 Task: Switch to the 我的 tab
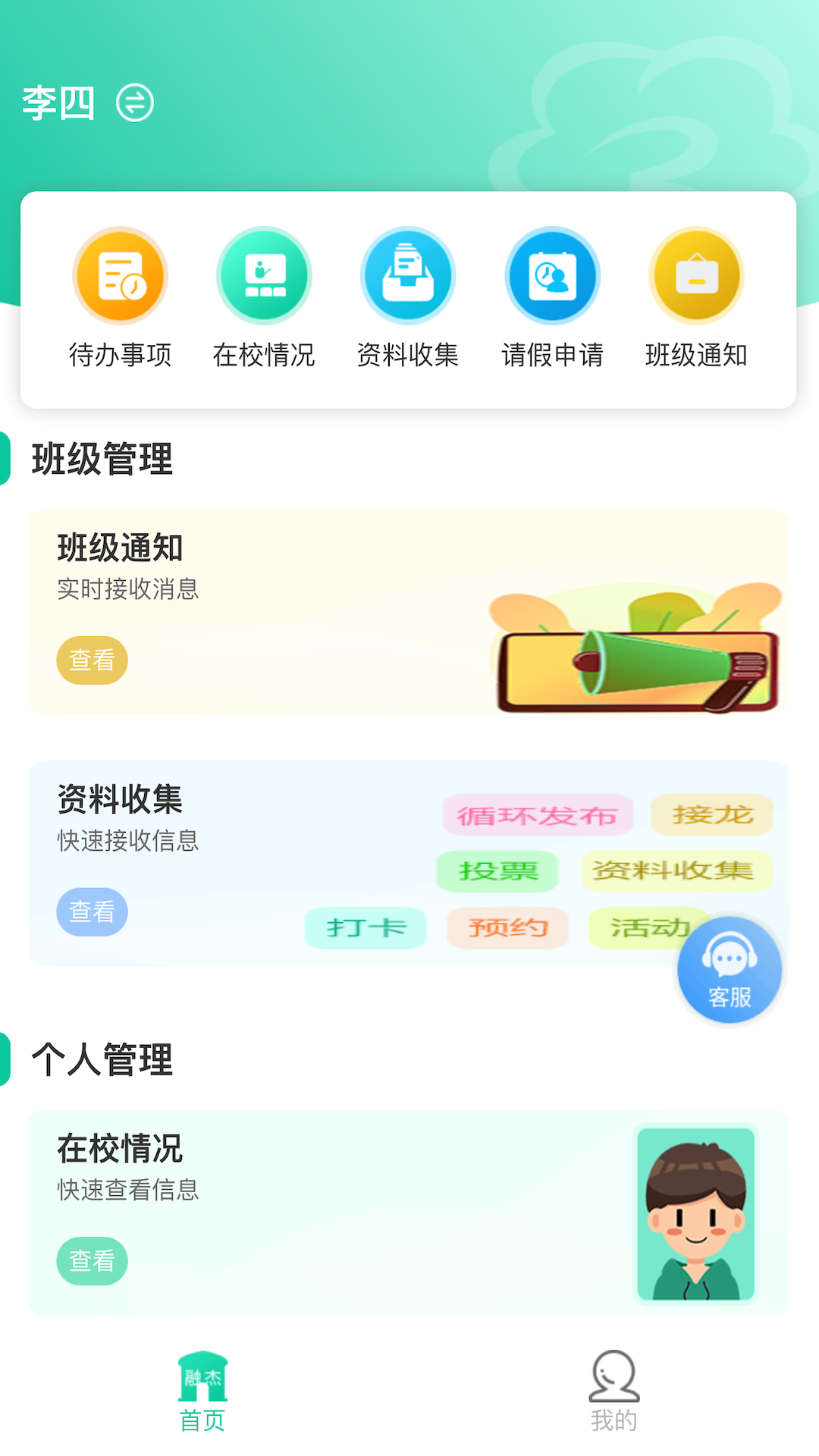(613, 1391)
